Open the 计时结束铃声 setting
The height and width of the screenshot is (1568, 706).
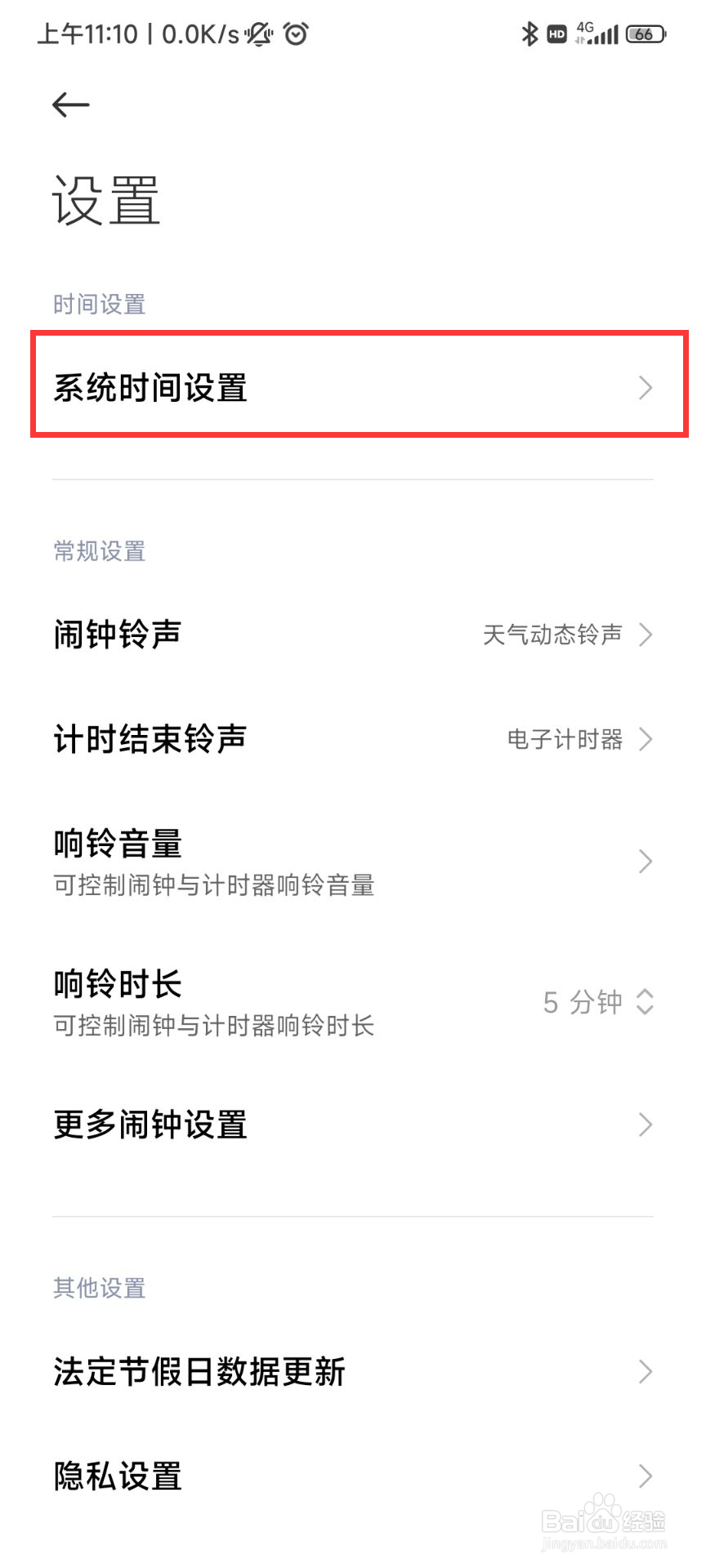353,739
